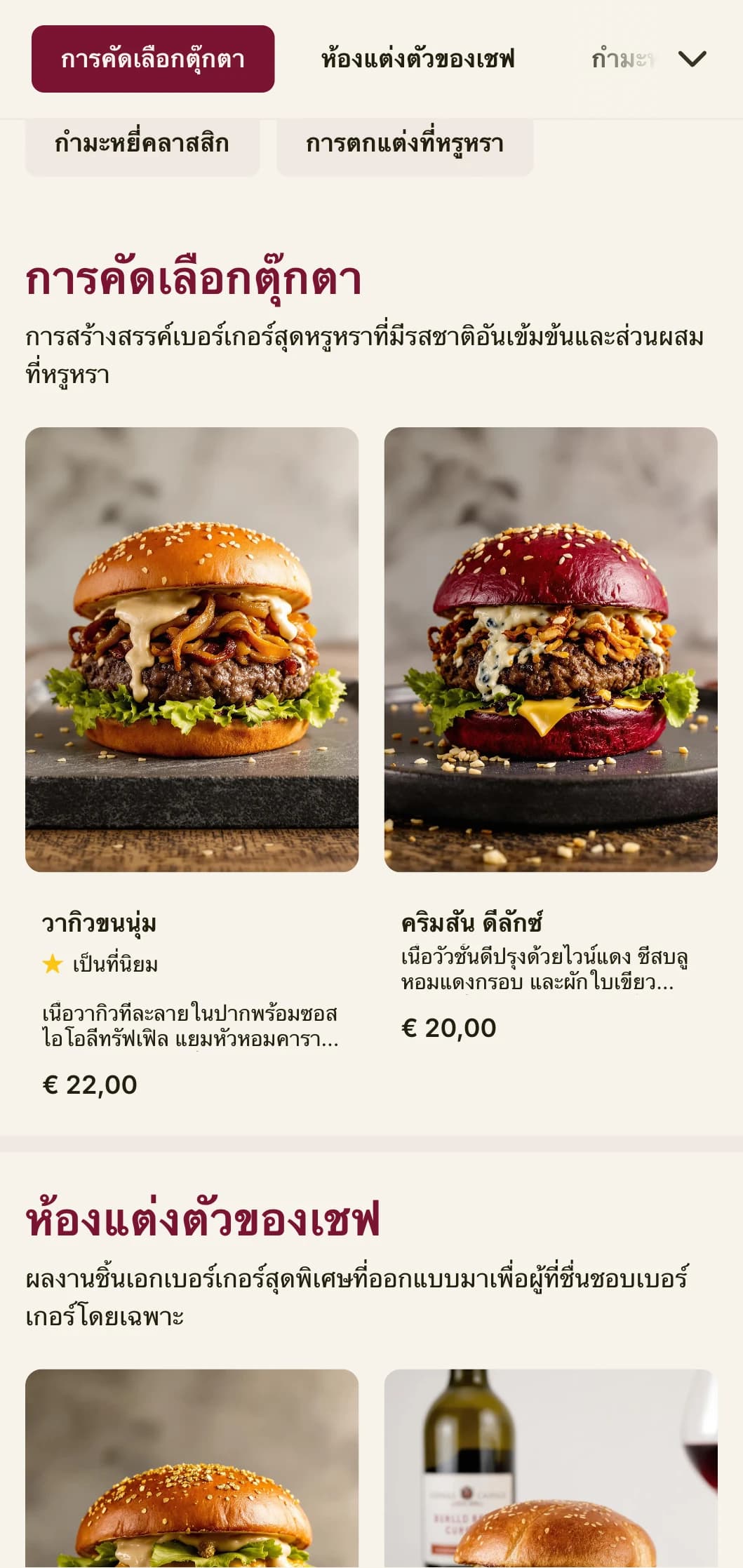The image size is (743, 1568).
Task: Select the การคัดเลือกตุ๊กตา tab
Action: pos(152,59)
